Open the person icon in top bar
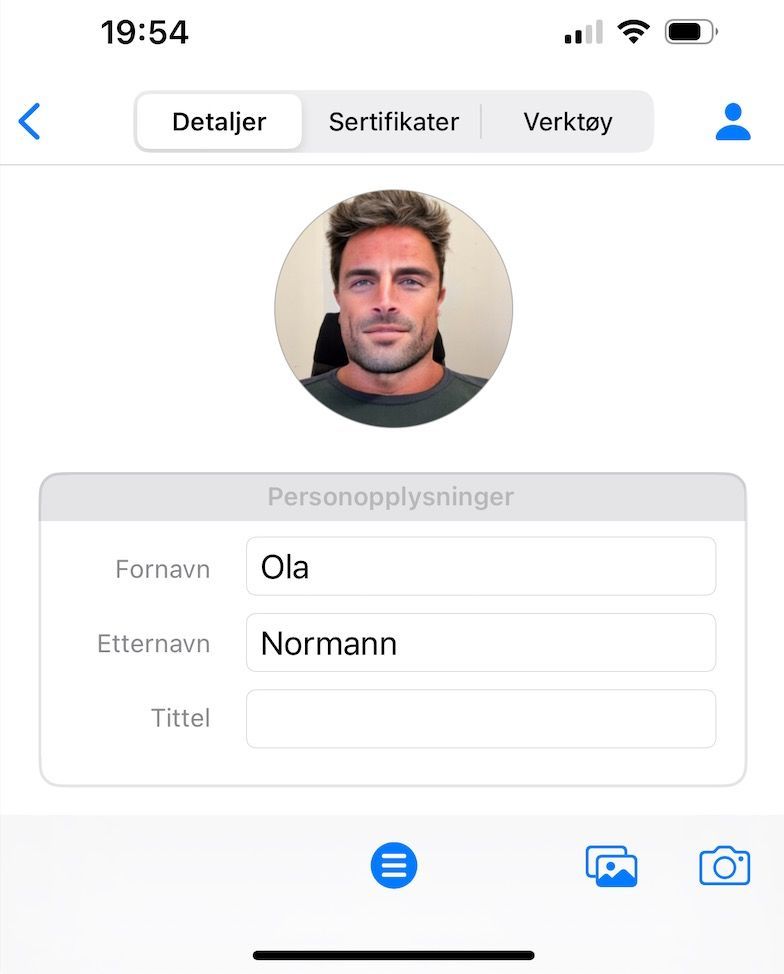784x974 pixels. tap(732, 122)
